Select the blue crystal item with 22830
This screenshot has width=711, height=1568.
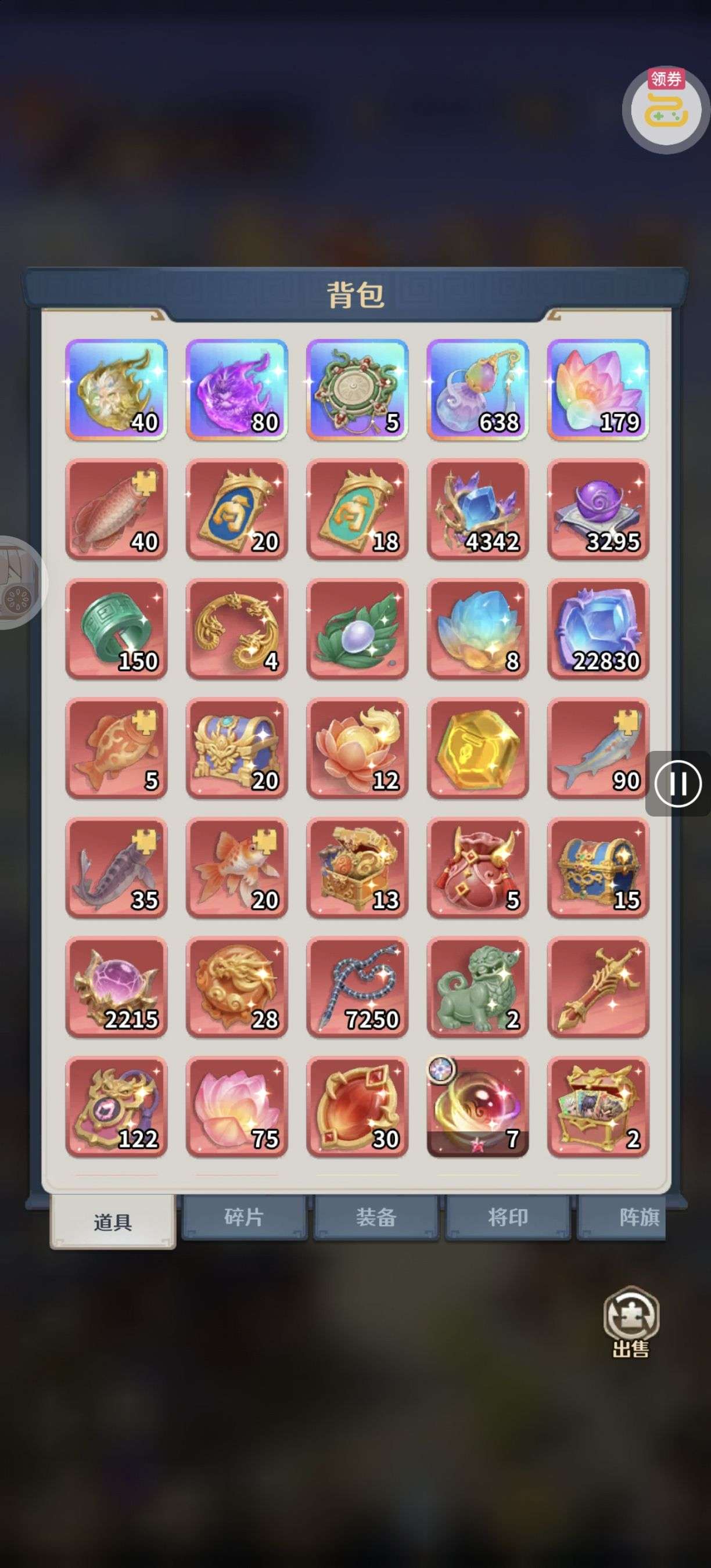[598, 628]
